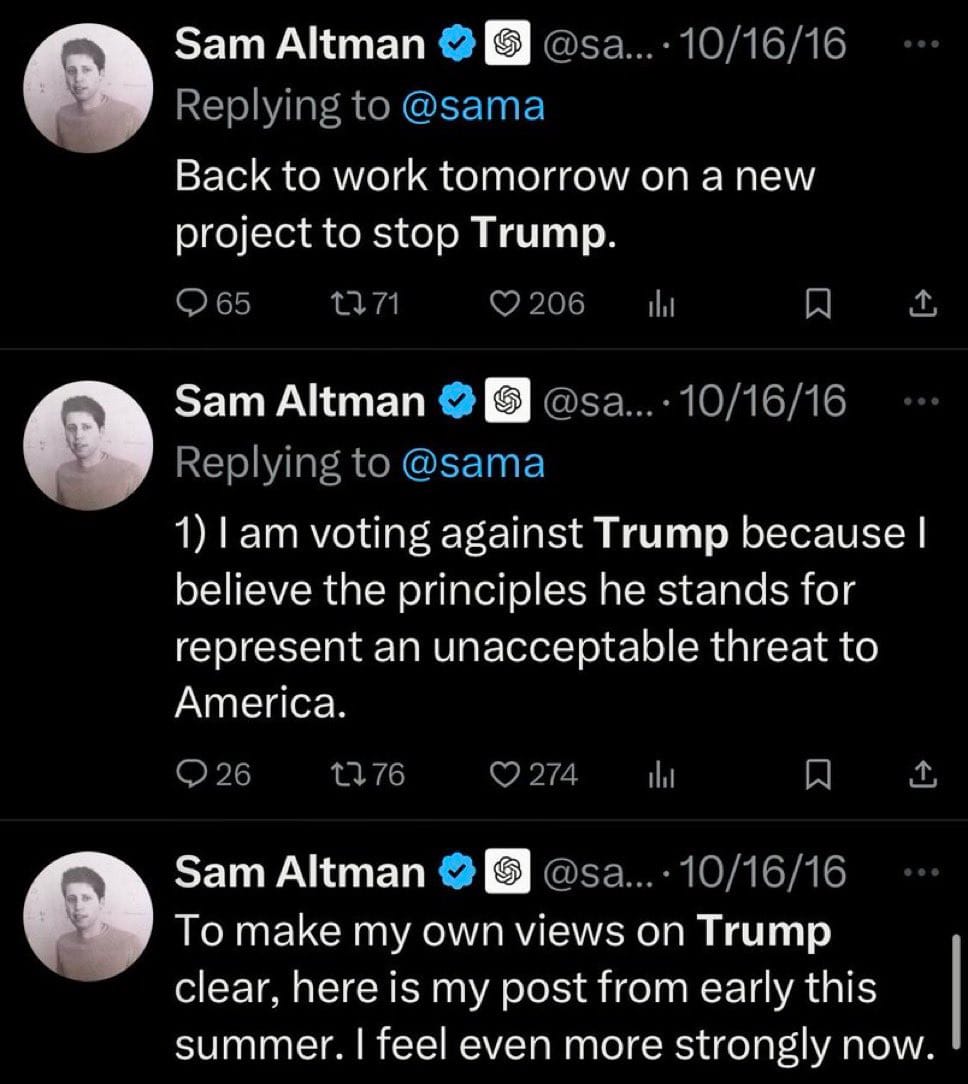The width and height of the screenshot is (968, 1084).
Task: Open @sama link above "Back to work tomorrow"
Action: 472,105
